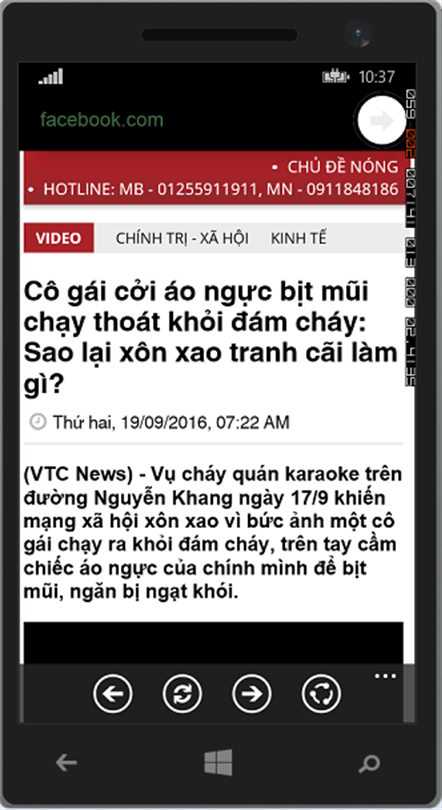This screenshot has height=810, width=442.
Task: Open search with the phone's magnifier button
Action: pyautogui.click(x=369, y=763)
